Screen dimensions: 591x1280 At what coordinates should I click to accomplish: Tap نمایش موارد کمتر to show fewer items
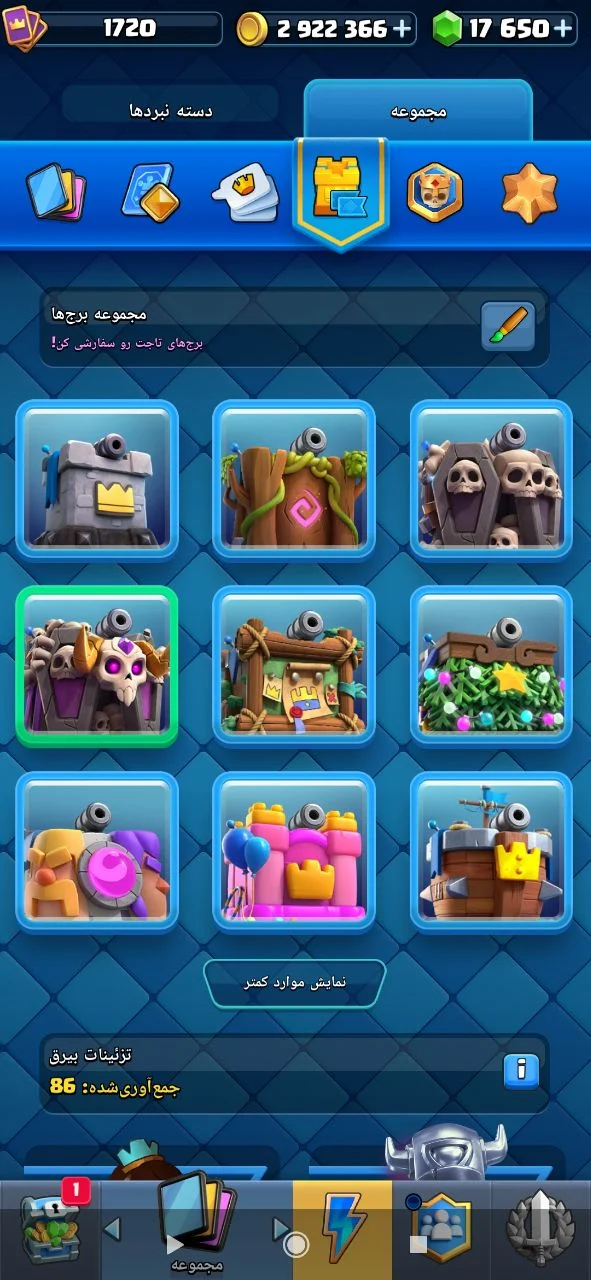click(295, 982)
